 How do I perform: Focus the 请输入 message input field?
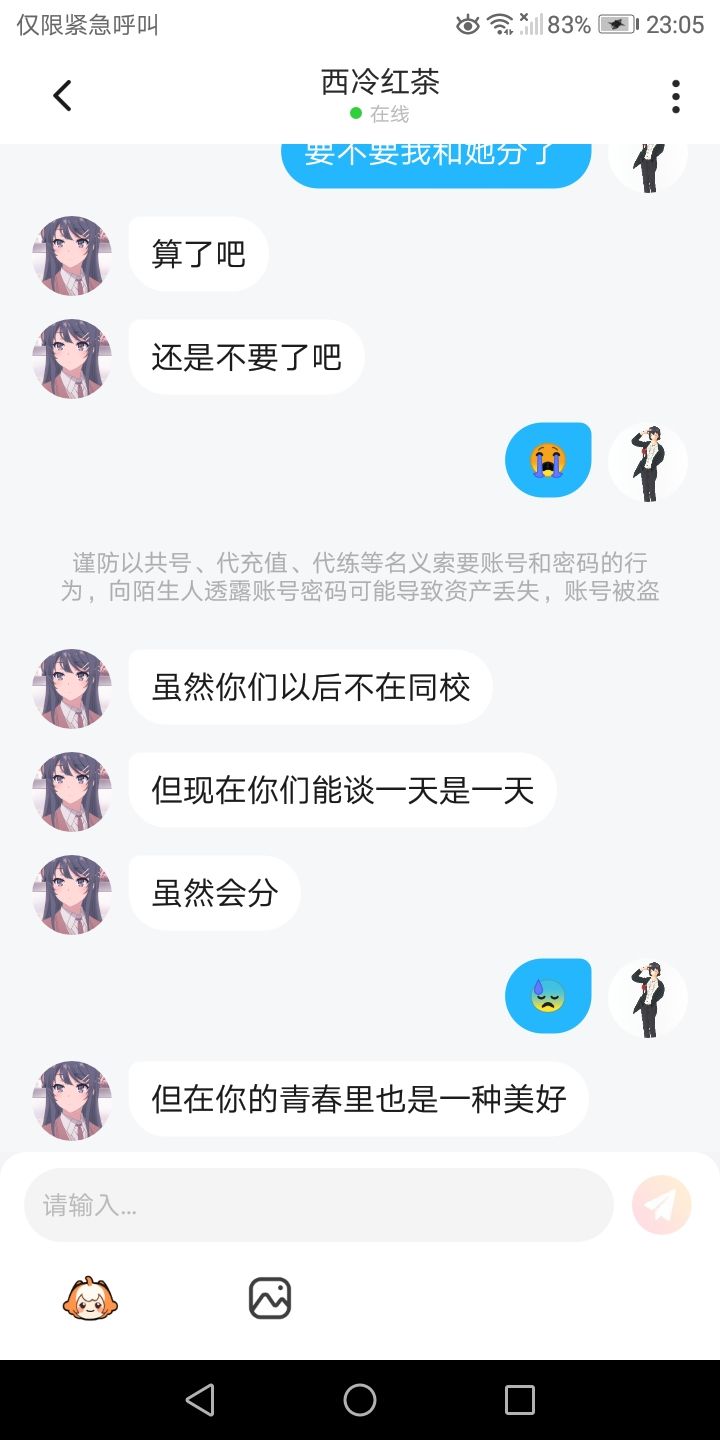coord(318,1205)
